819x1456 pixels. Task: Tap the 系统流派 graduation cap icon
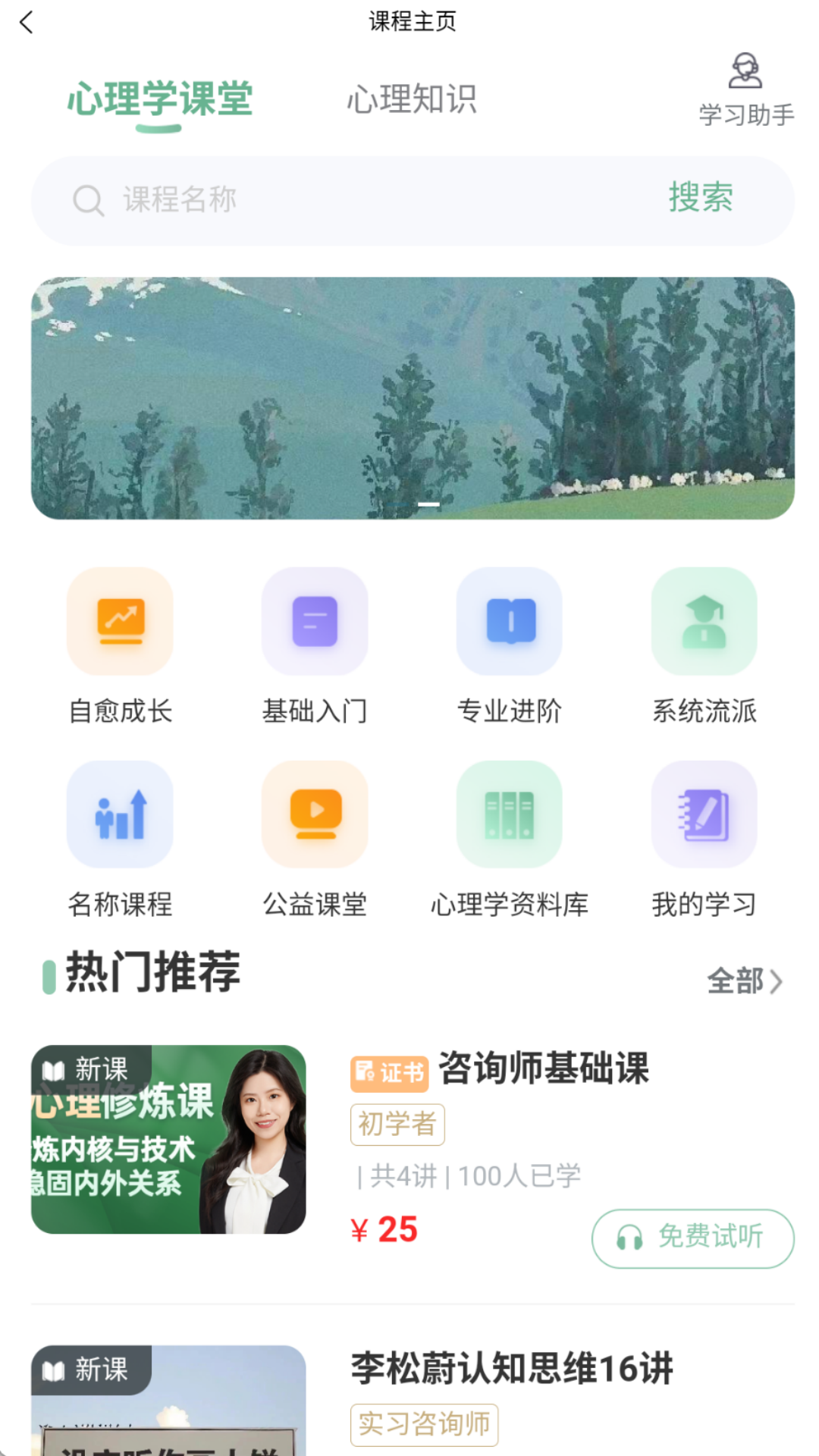[x=704, y=620]
